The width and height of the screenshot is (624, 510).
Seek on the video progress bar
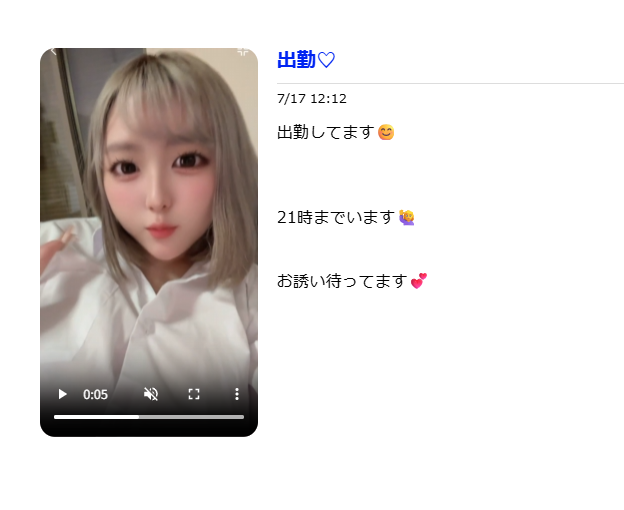[x=149, y=417]
